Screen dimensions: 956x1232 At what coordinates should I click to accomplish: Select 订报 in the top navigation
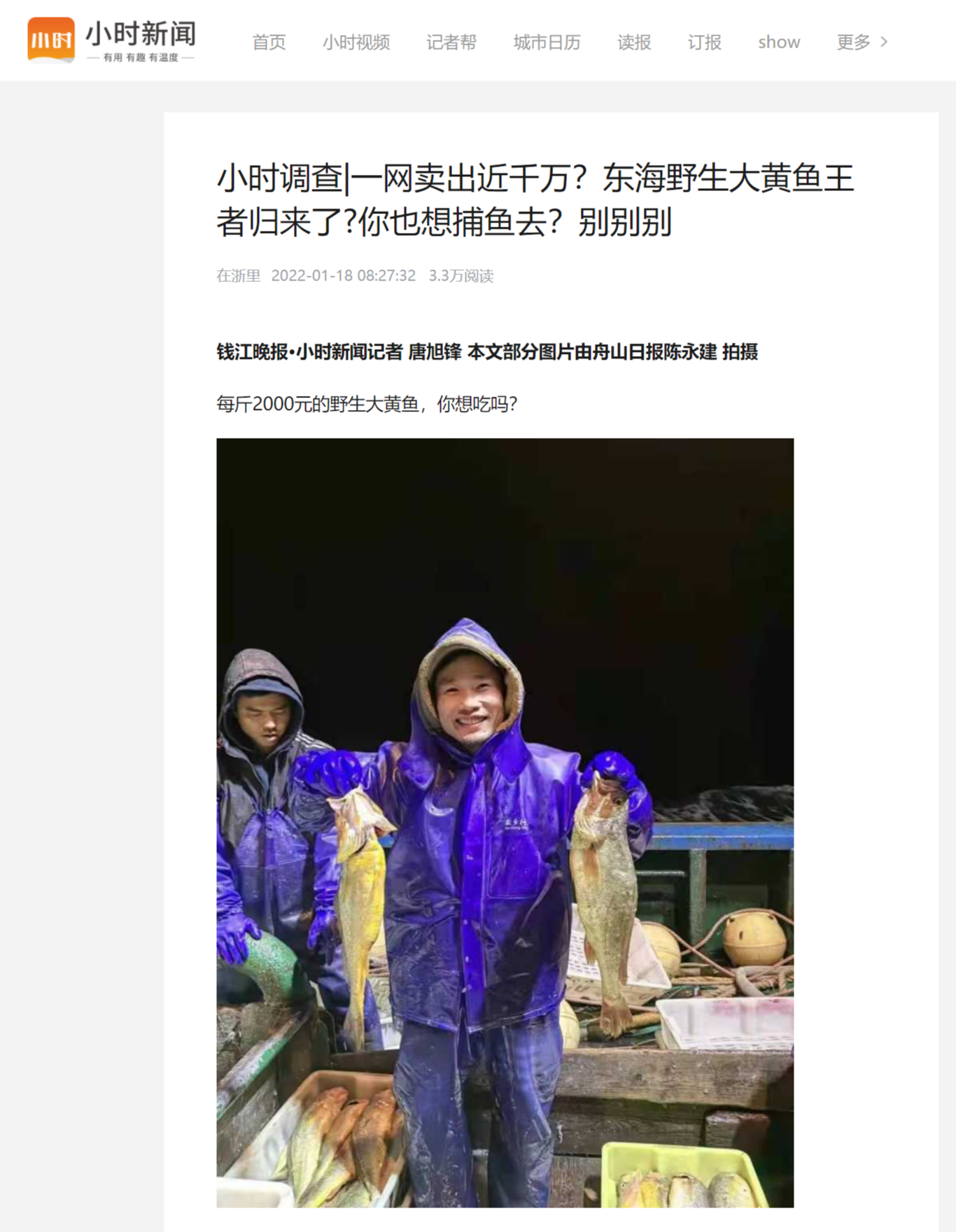click(704, 43)
